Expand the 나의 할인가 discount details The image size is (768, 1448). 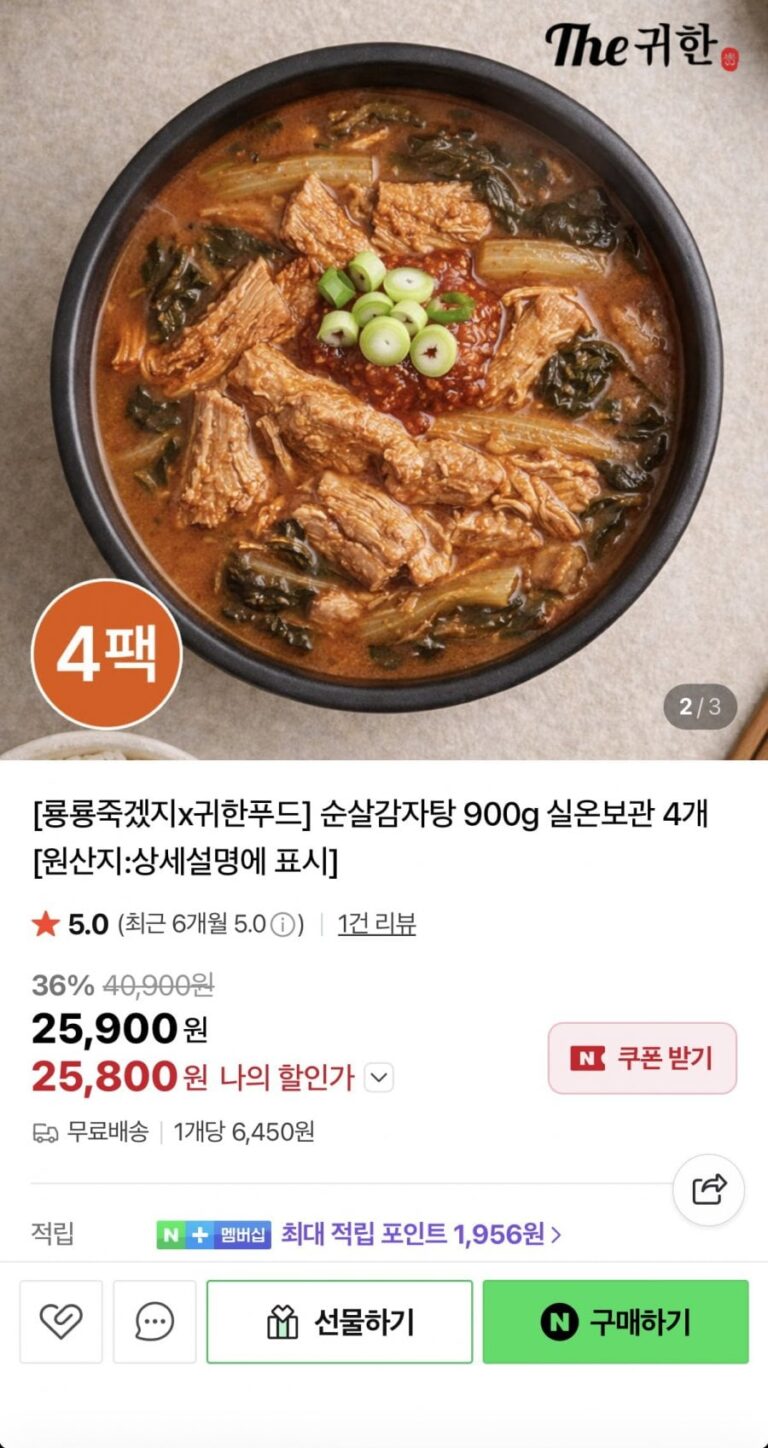point(379,1078)
